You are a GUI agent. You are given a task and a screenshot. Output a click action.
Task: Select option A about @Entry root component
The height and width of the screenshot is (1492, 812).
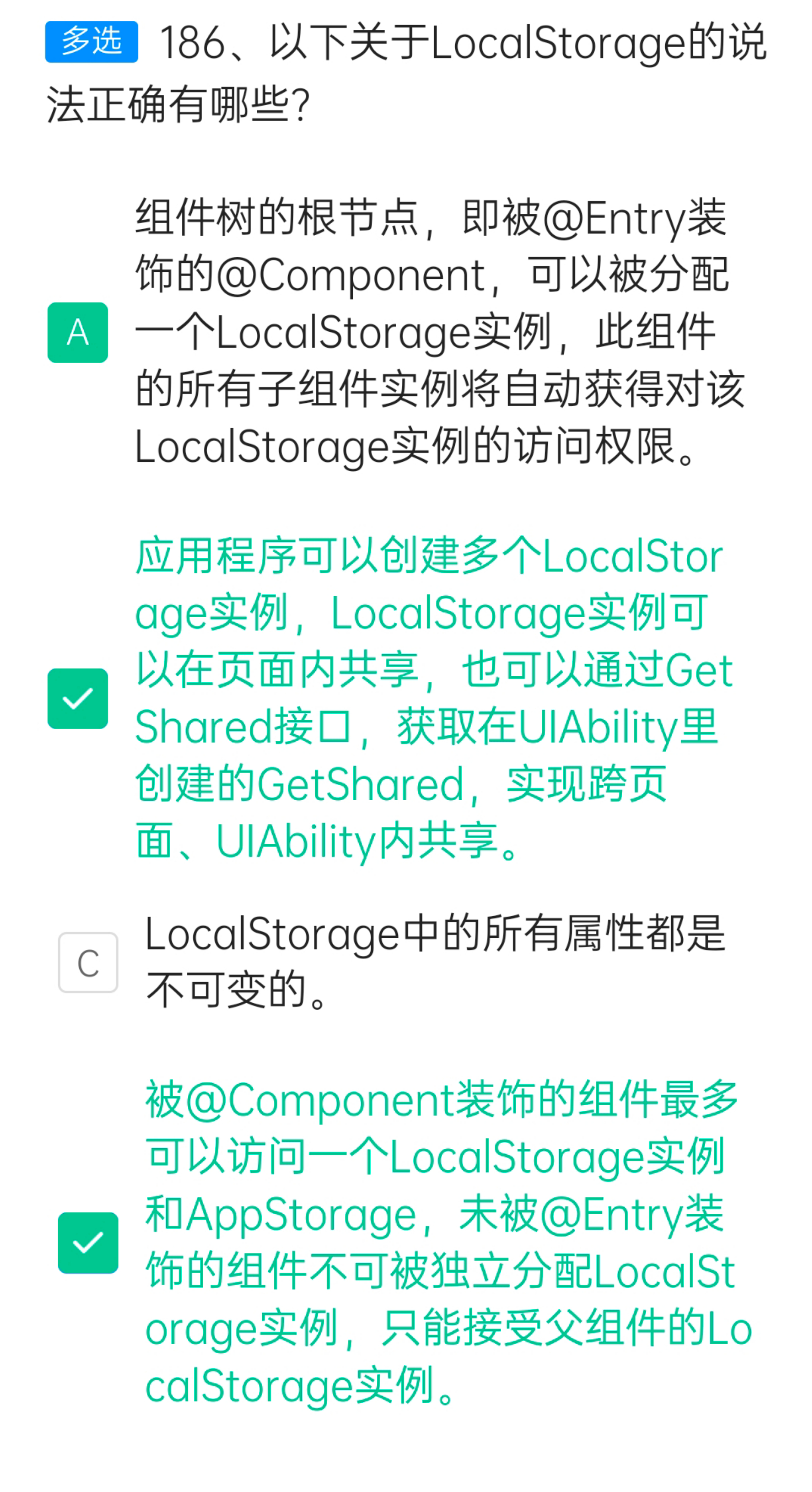[78, 333]
